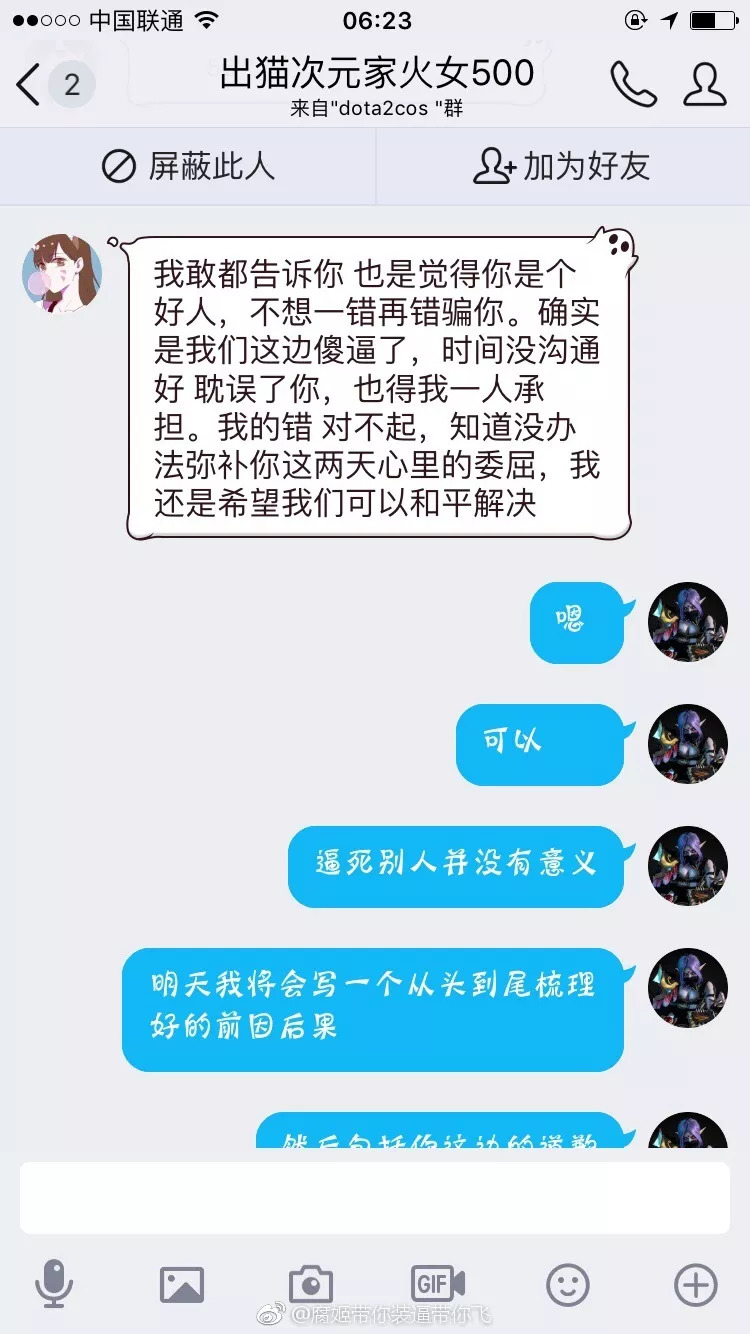Select the blue bubble saying 可以

pos(540,745)
